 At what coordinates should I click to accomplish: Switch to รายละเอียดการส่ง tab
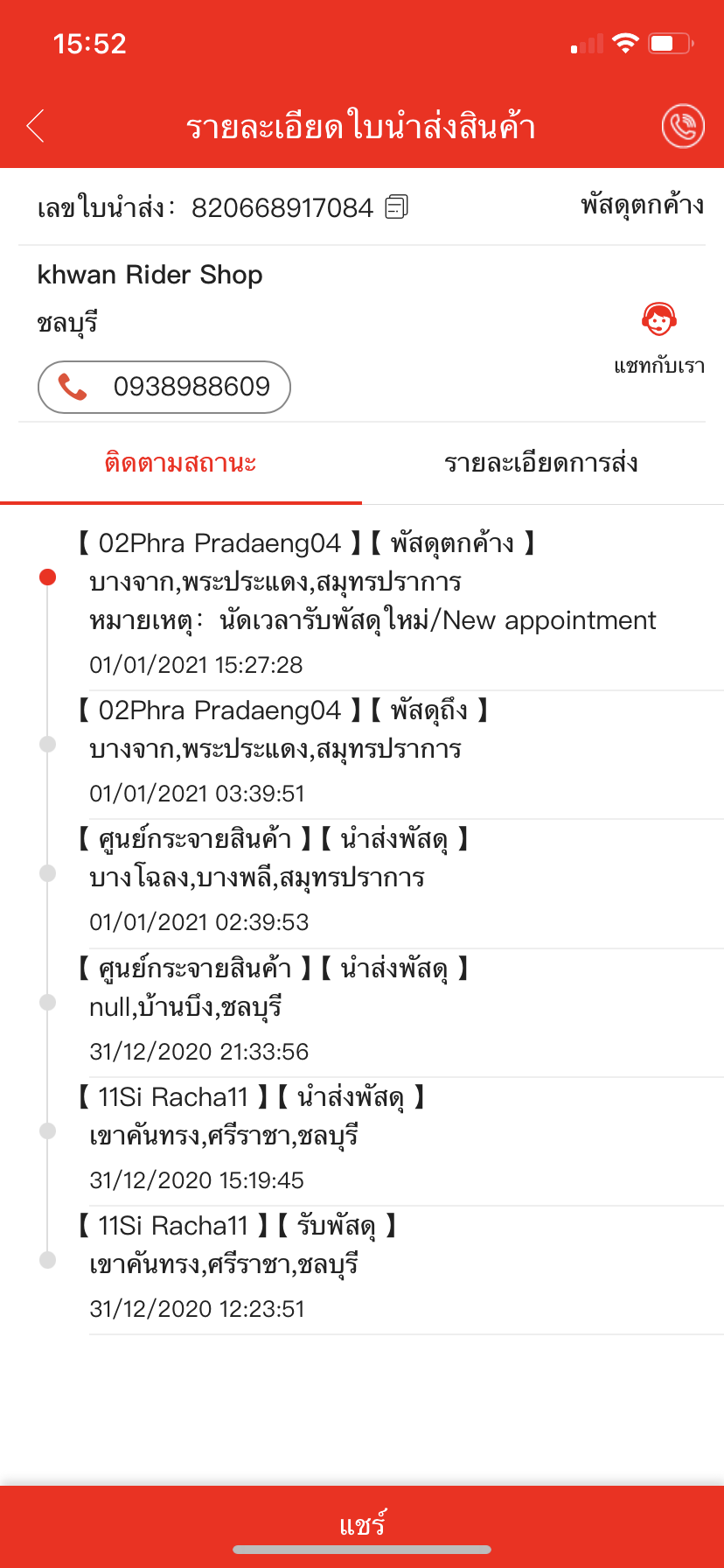541,463
